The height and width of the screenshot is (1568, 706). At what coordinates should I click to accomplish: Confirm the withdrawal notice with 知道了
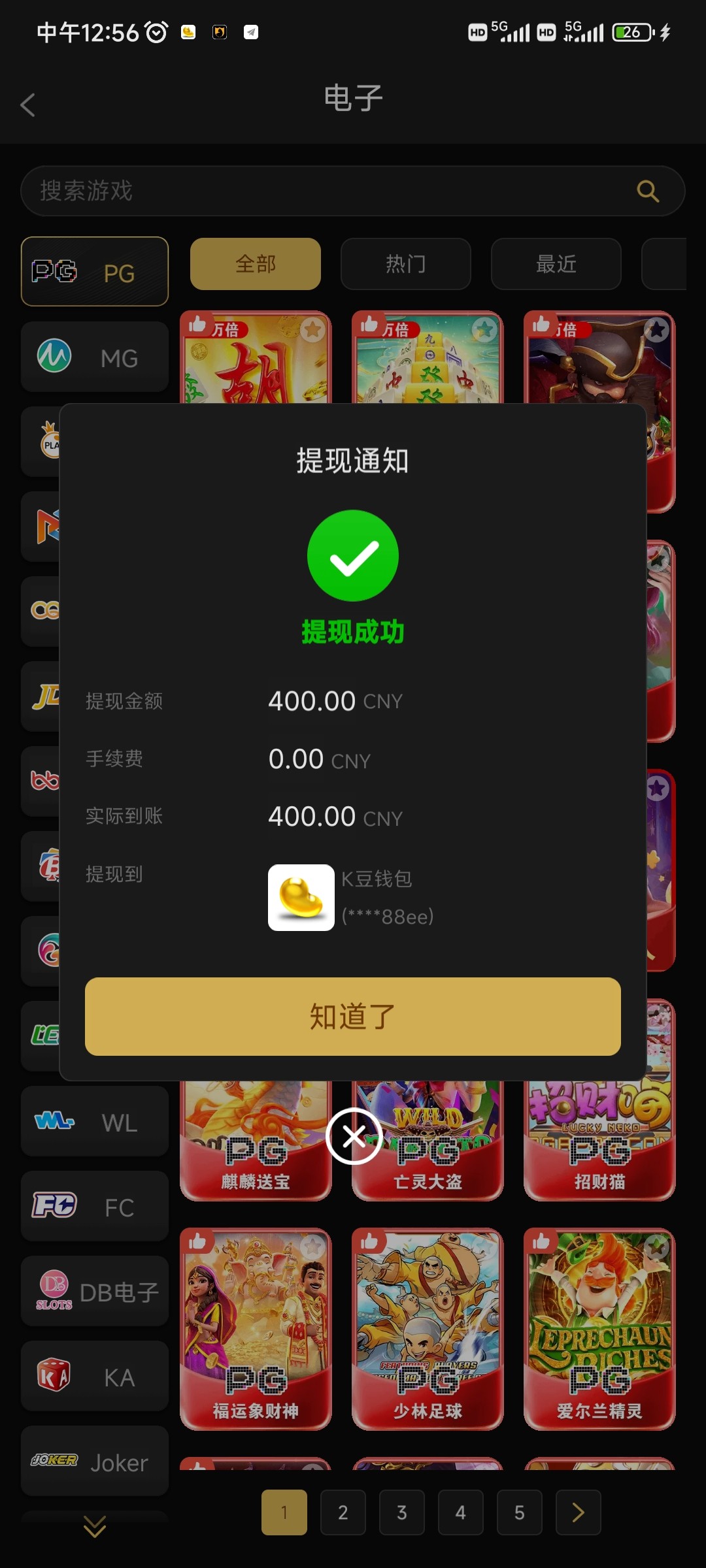coord(353,1016)
